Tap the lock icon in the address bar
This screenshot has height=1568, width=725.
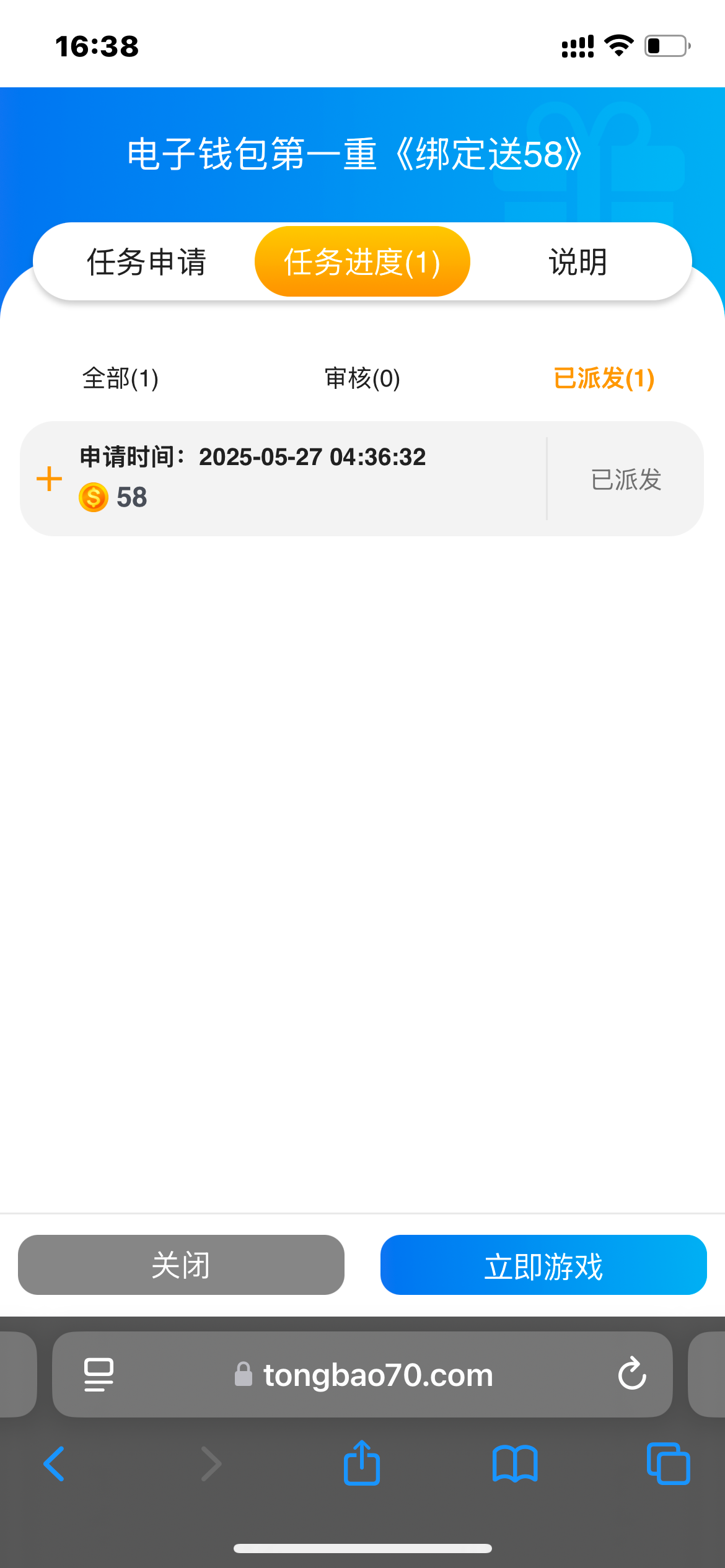click(243, 1375)
